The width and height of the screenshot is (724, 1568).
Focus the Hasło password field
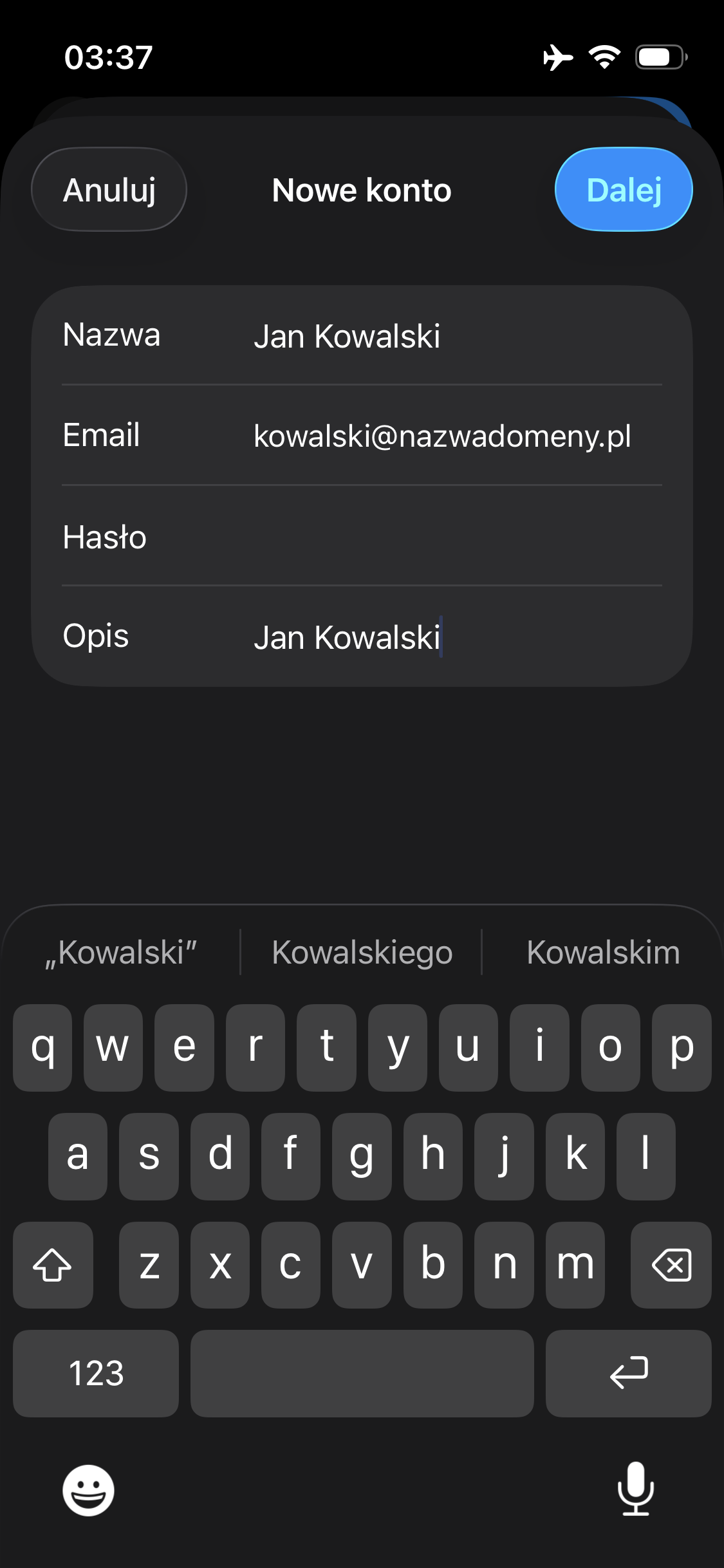(450, 537)
